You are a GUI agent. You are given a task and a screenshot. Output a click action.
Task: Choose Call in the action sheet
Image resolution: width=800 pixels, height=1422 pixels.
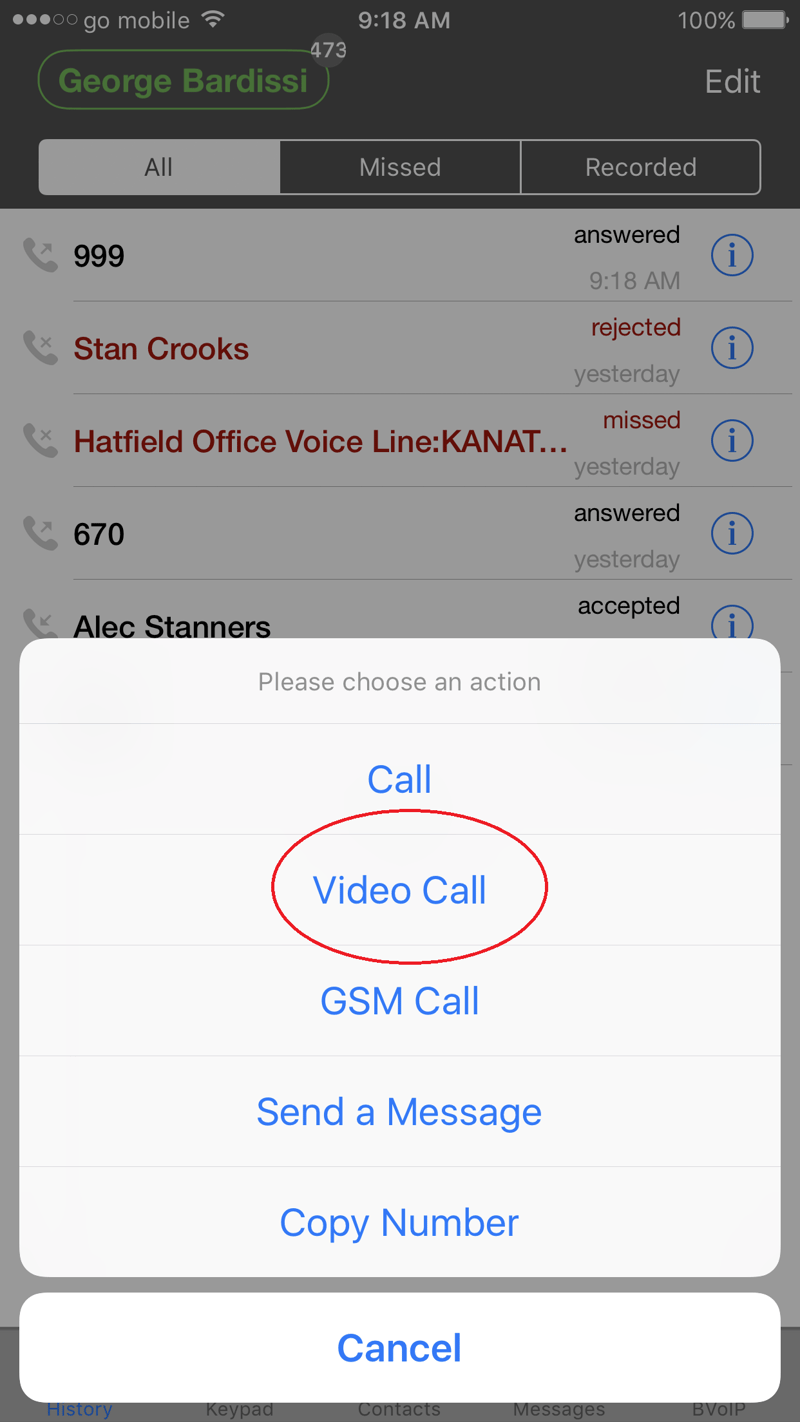coord(400,779)
